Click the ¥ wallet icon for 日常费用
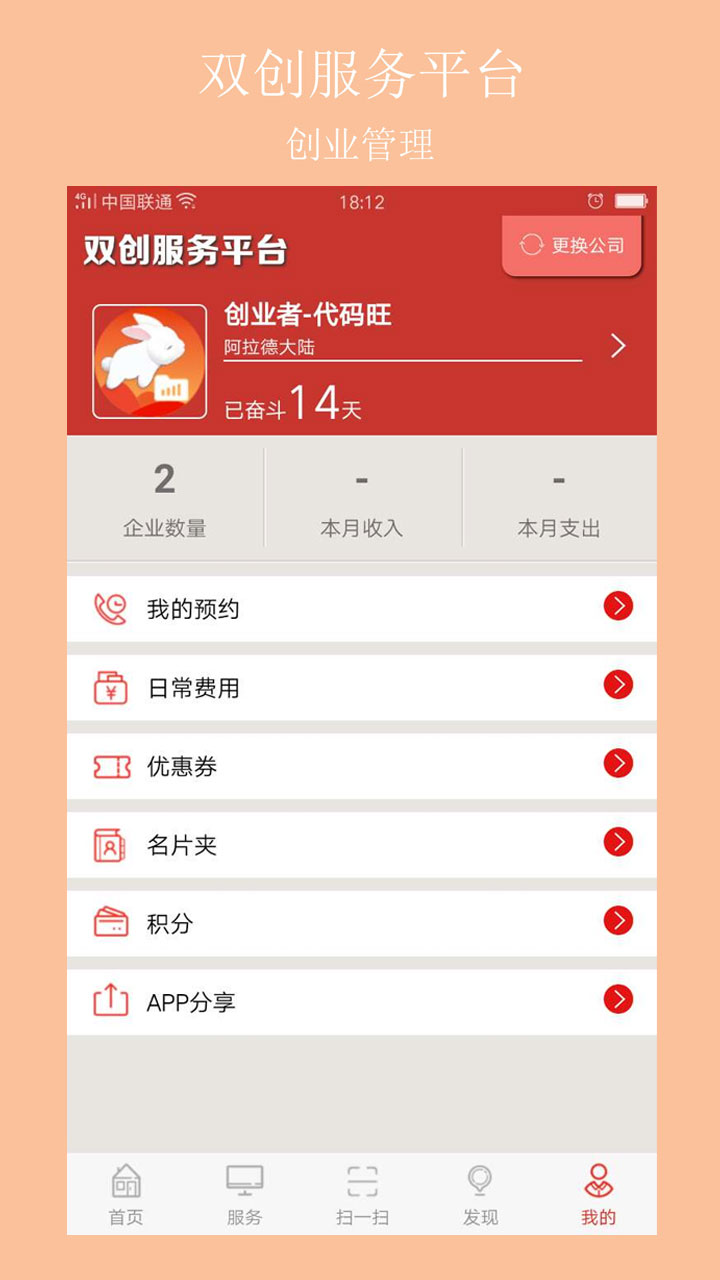The height and width of the screenshot is (1280, 720). 110,686
